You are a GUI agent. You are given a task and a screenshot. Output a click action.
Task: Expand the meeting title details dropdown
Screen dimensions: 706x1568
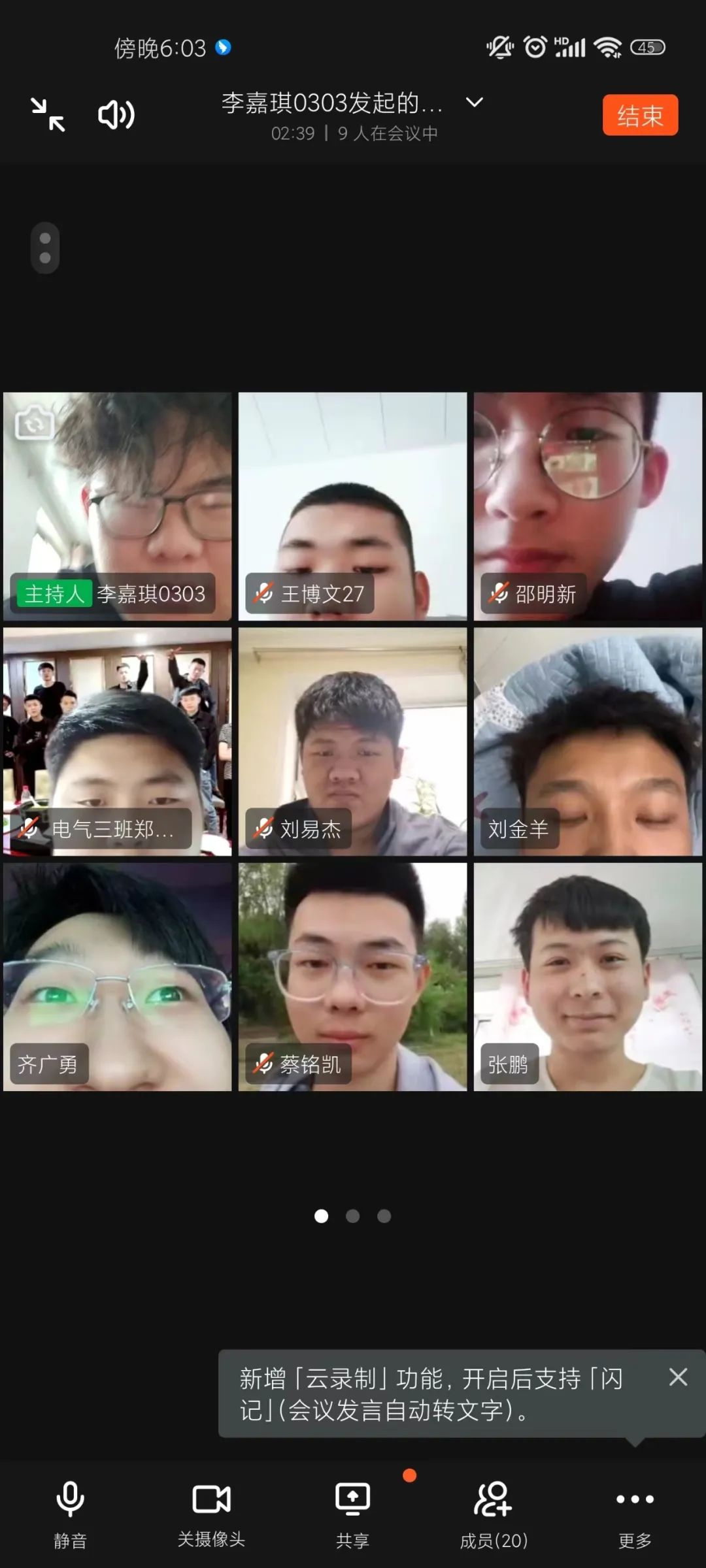(x=475, y=103)
